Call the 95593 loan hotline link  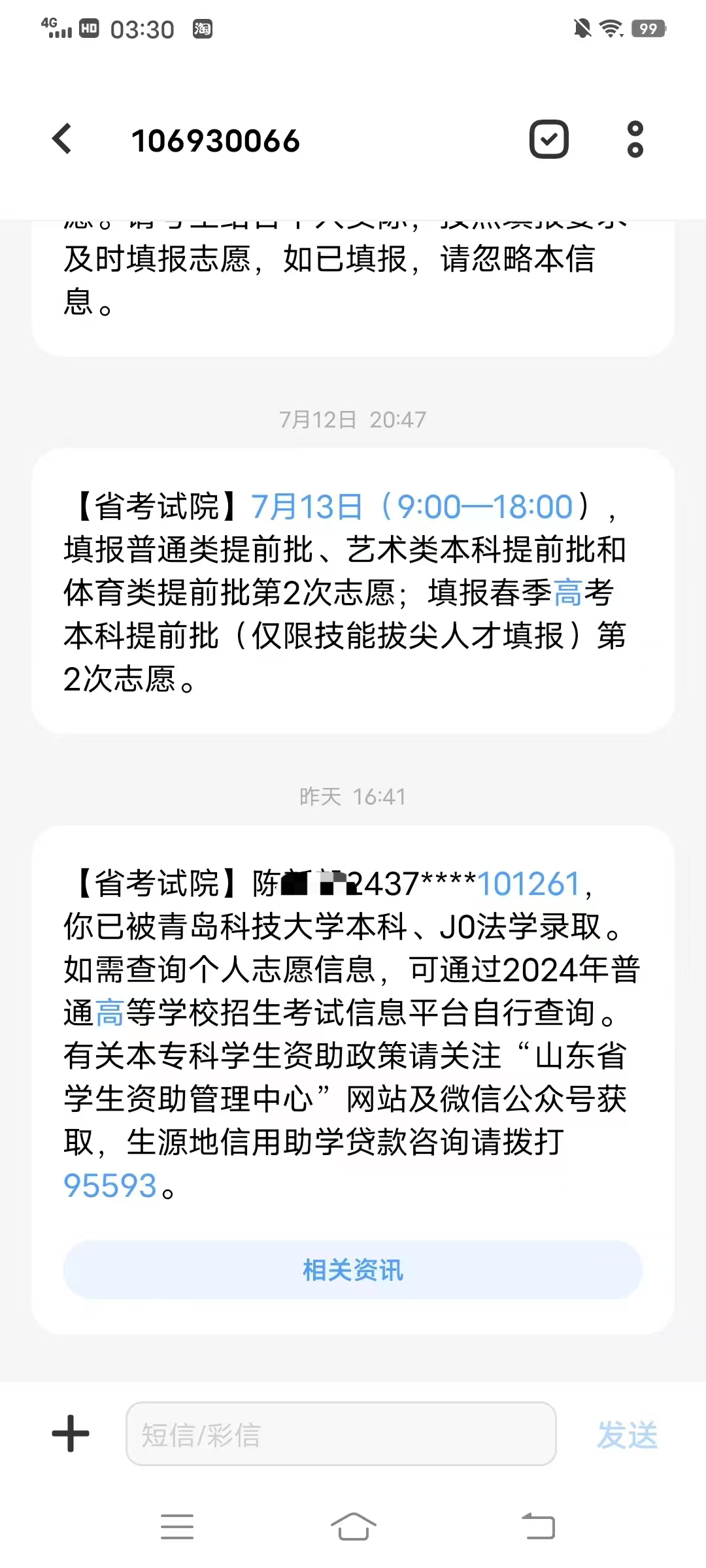pos(109,1185)
